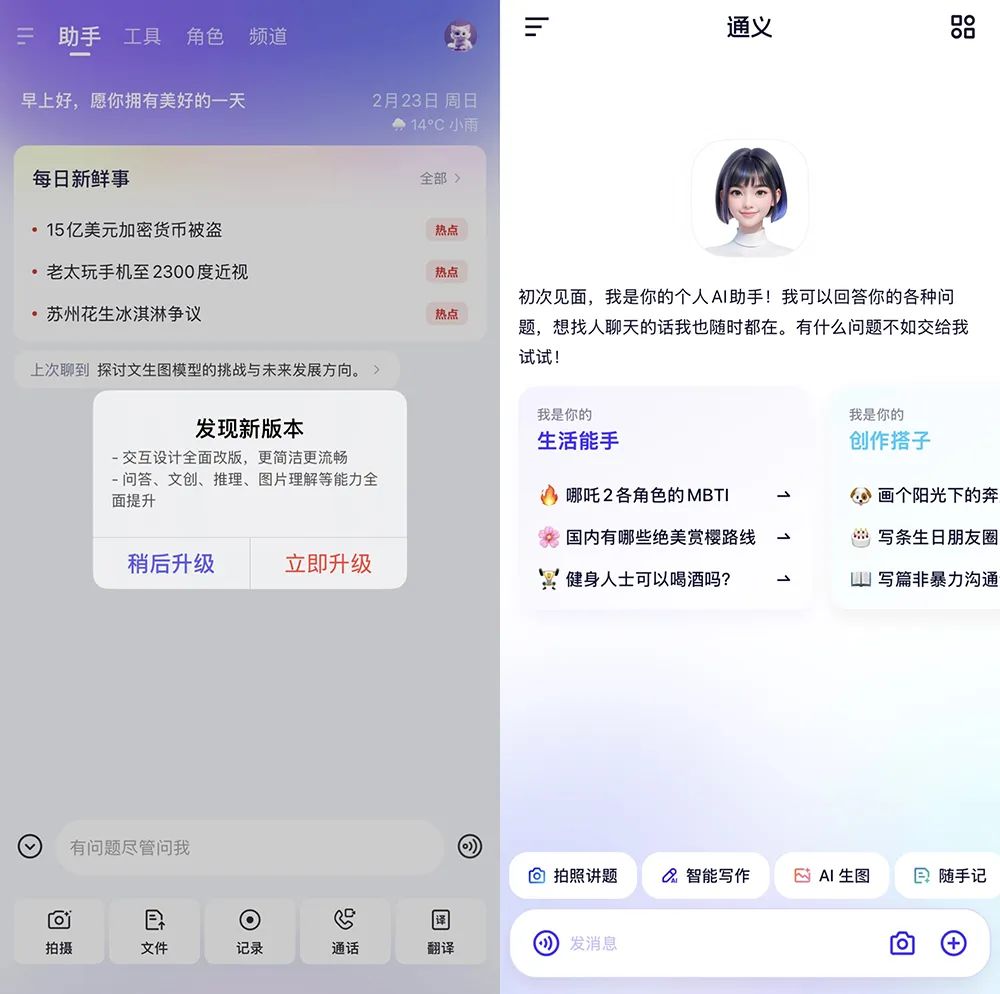Viewport: 1000px width, 994px height.
Task: Start voice input in the 发消息 bar
Action: [546, 943]
